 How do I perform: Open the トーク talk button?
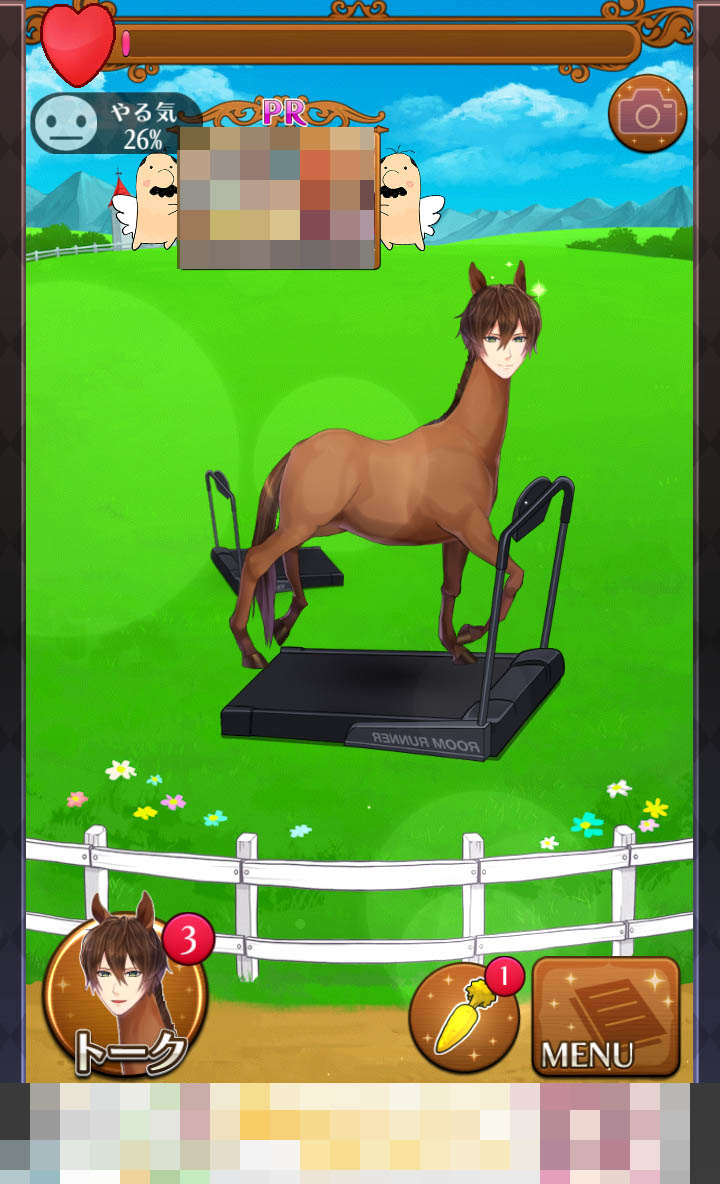(x=125, y=995)
